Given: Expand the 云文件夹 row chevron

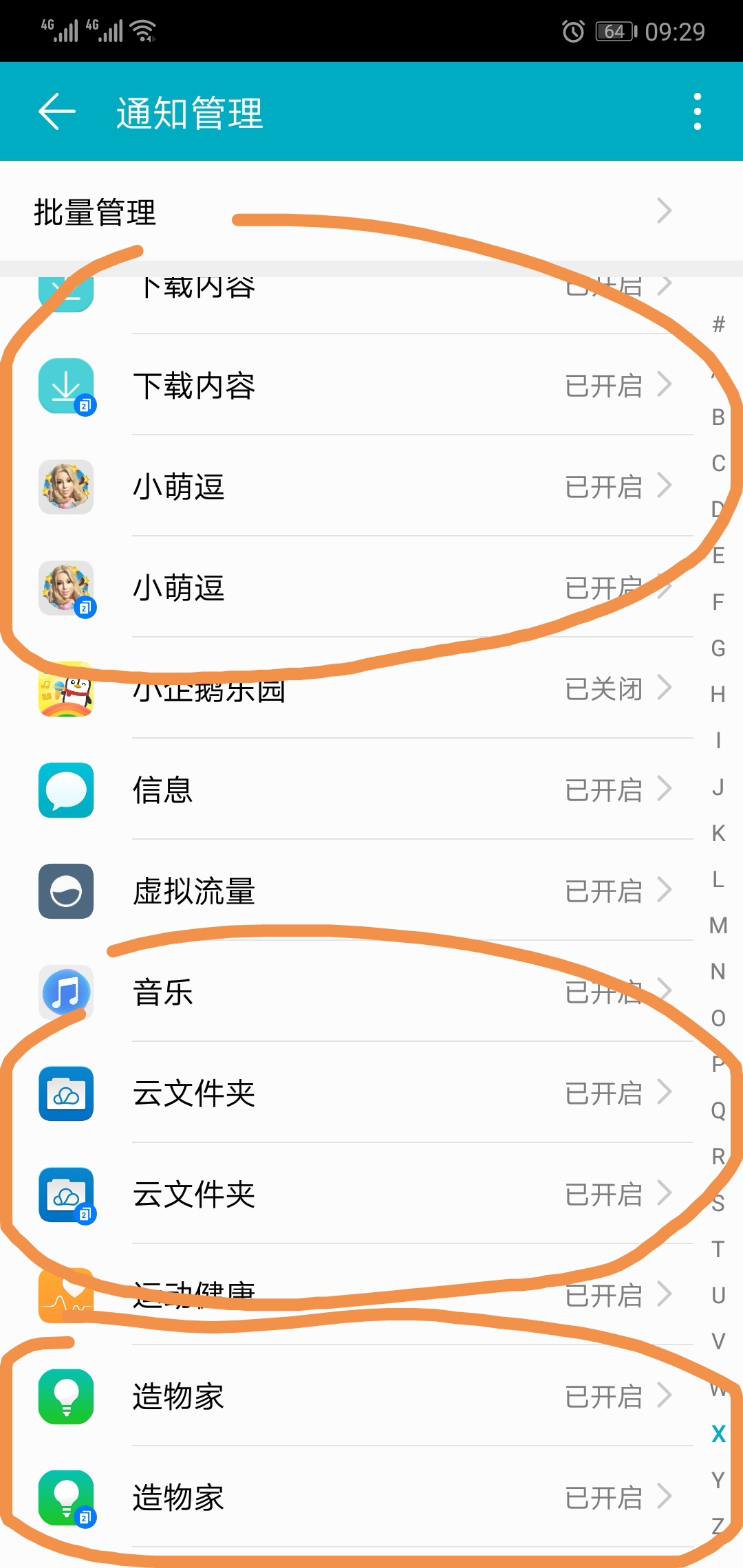Looking at the screenshot, I should (x=665, y=1093).
